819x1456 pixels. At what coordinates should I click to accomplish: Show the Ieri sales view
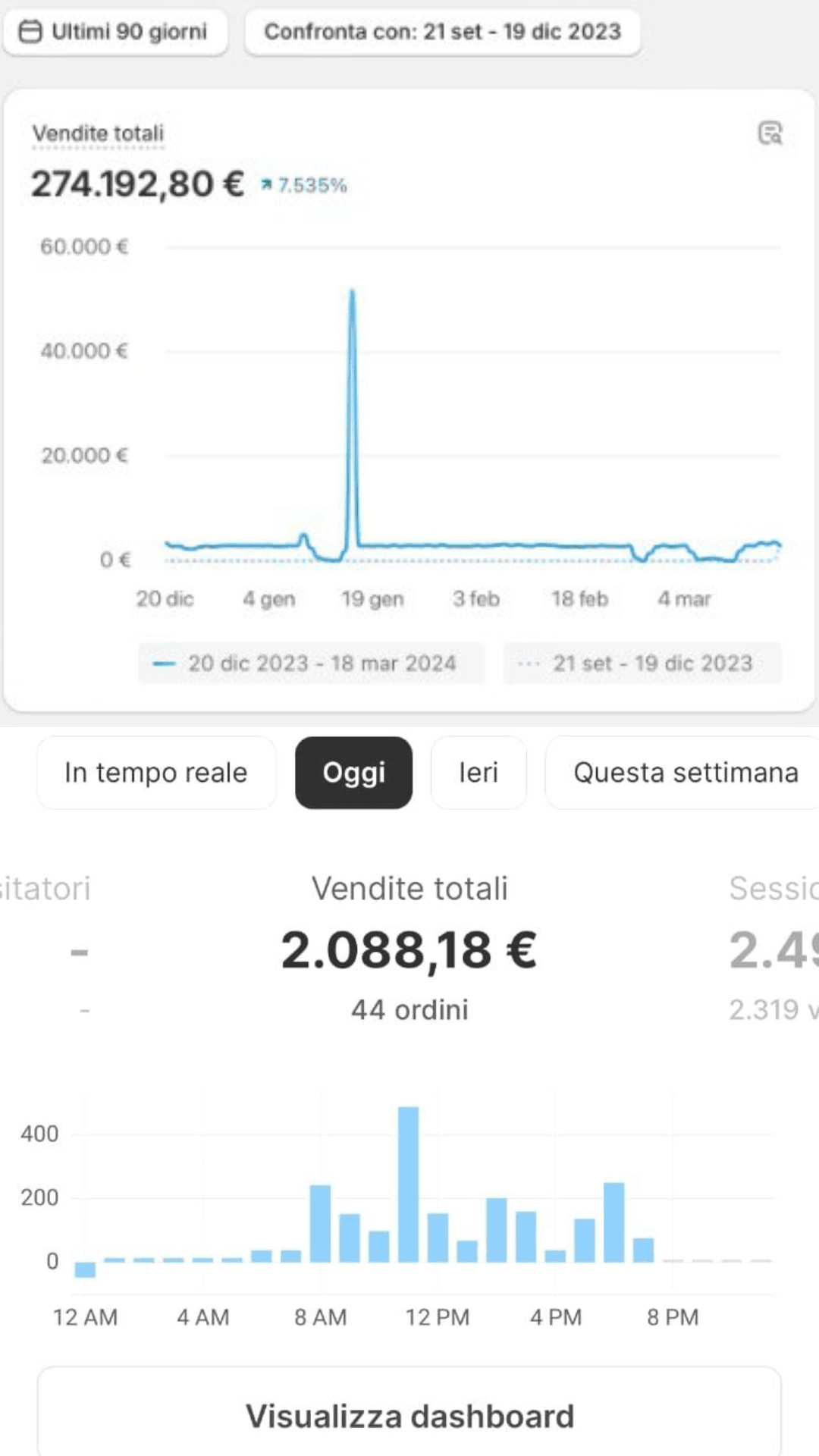(x=479, y=773)
